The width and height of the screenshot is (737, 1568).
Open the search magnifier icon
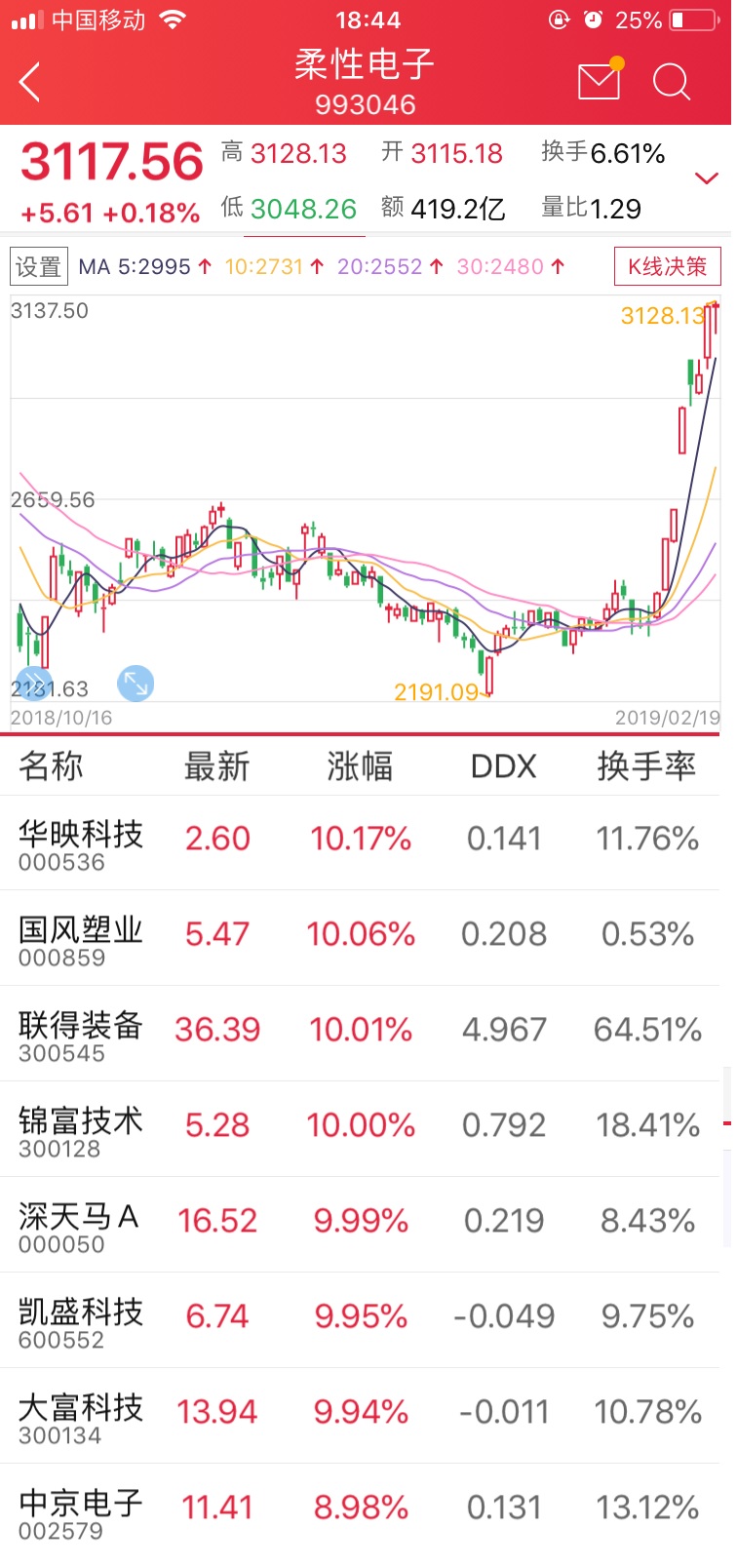coord(671,82)
